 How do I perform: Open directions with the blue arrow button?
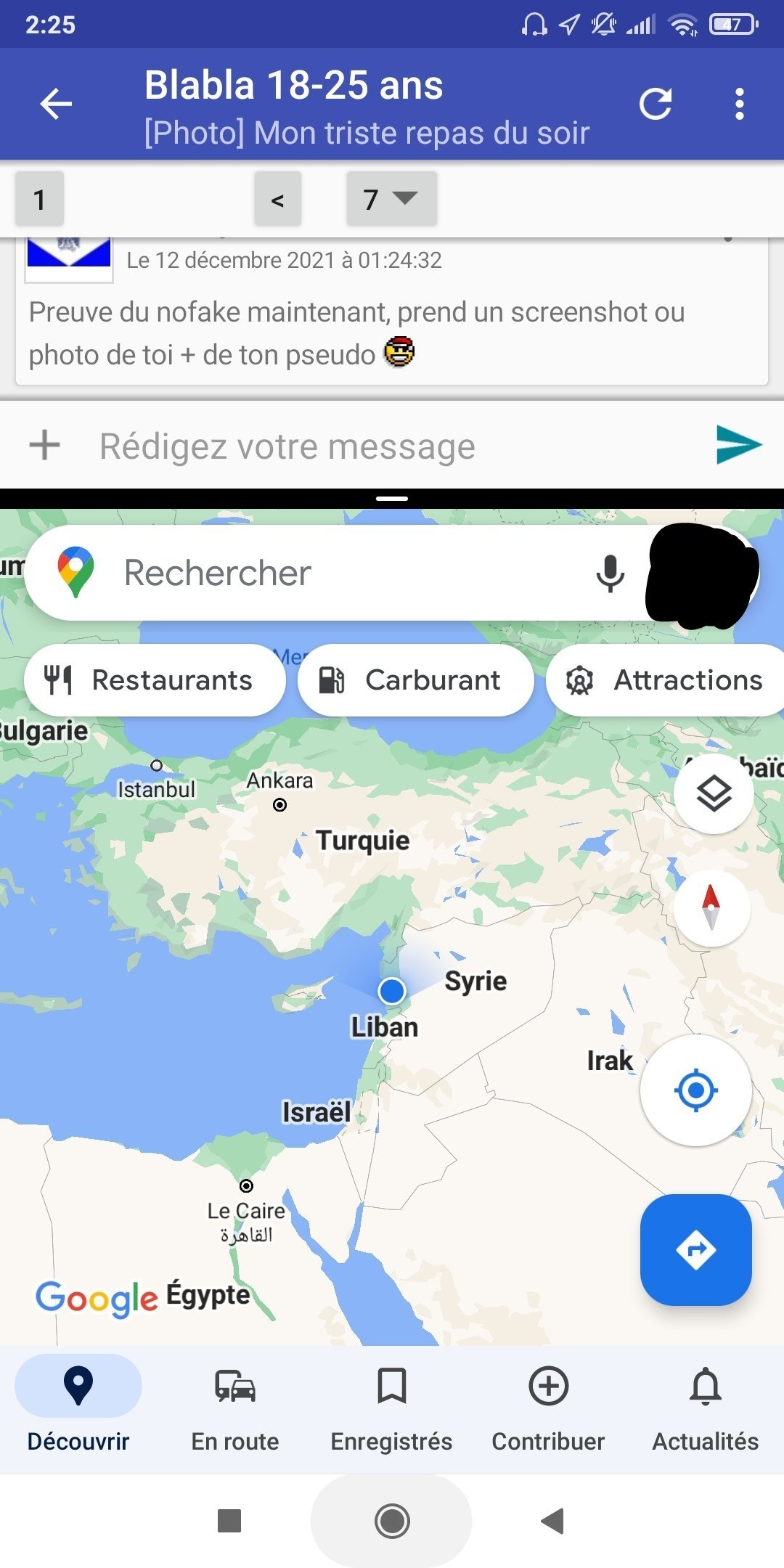coord(695,1249)
